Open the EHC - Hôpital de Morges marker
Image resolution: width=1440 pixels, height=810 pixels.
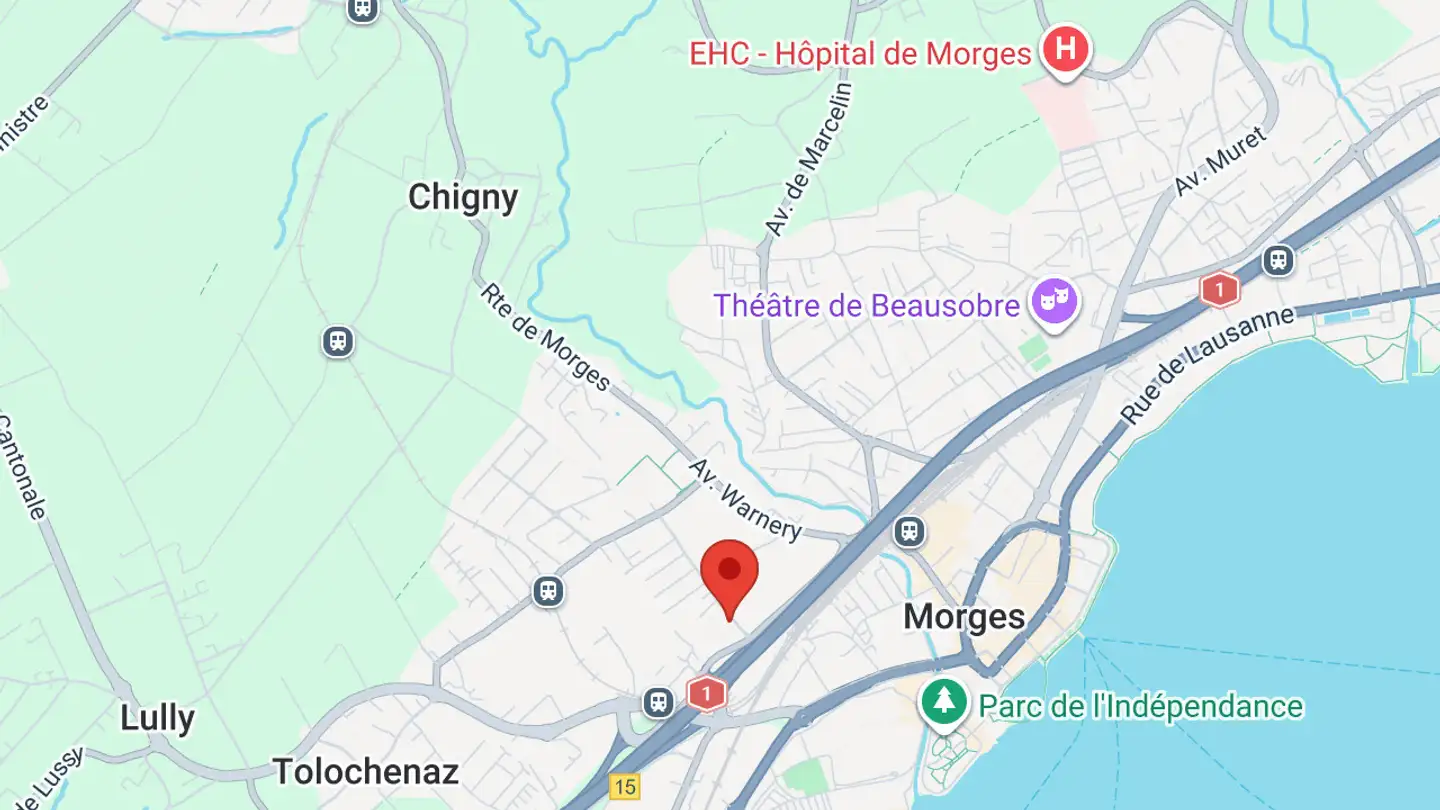(x=1065, y=49)
